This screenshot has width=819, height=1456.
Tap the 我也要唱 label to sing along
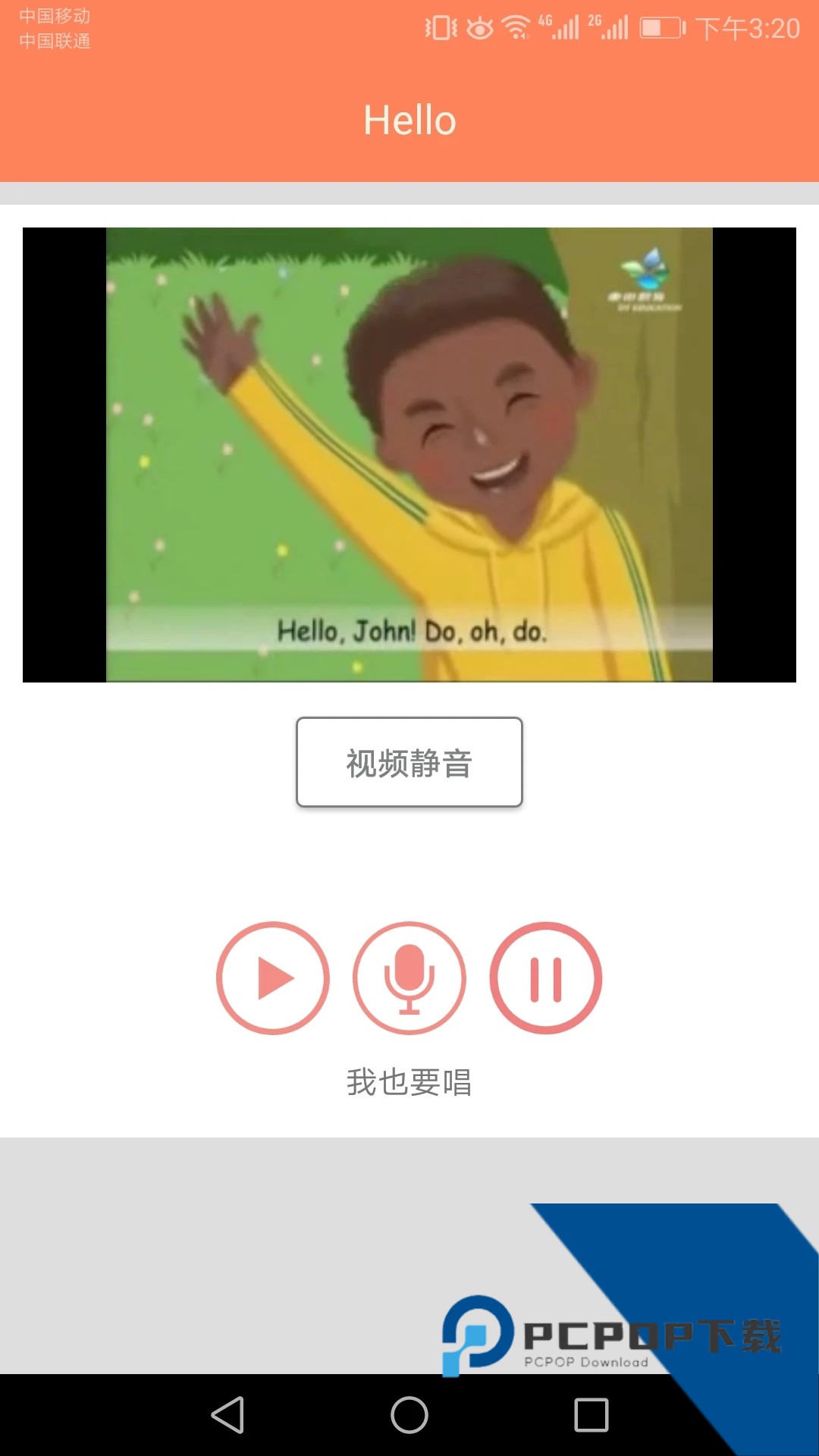tap(409, 1083)
